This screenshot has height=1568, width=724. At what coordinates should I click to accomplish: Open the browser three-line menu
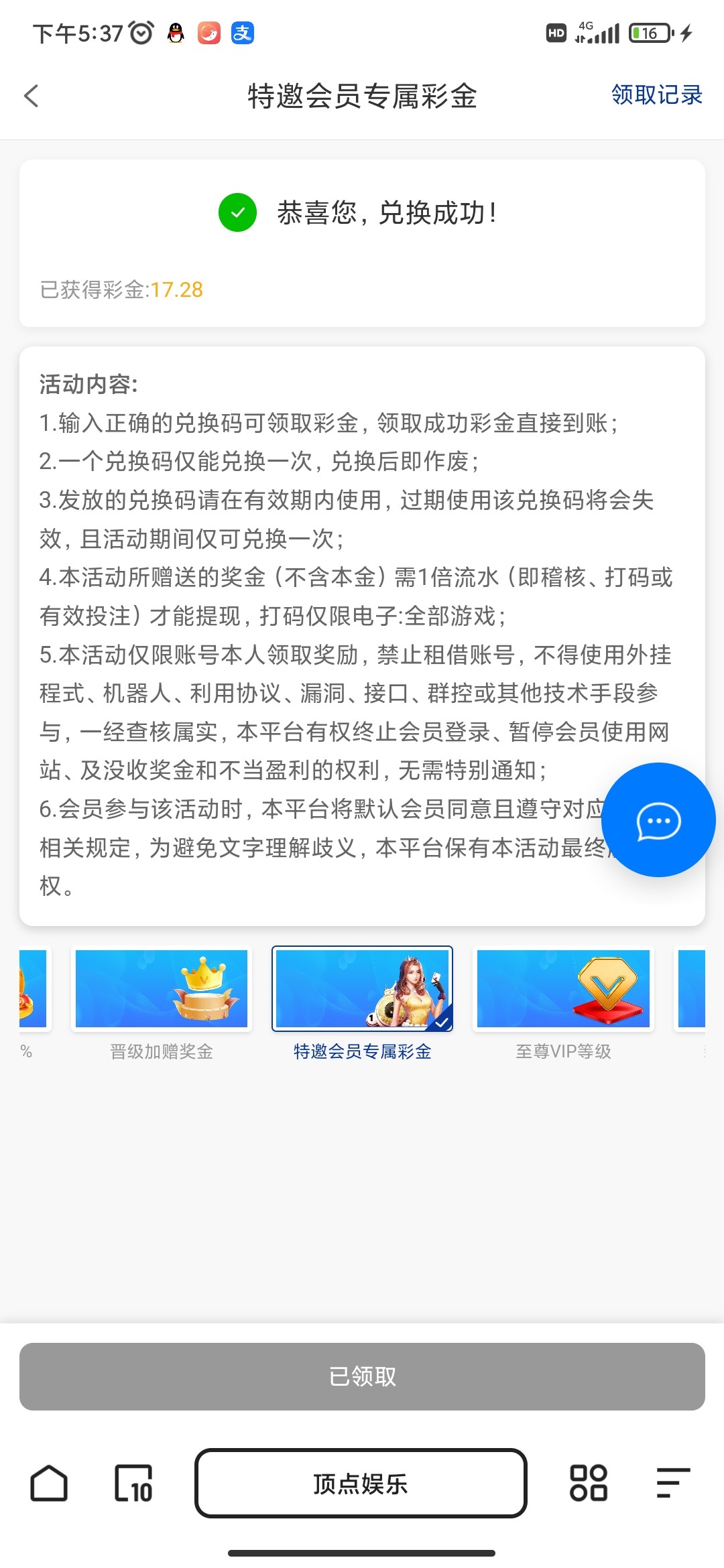pos(672,1484)
